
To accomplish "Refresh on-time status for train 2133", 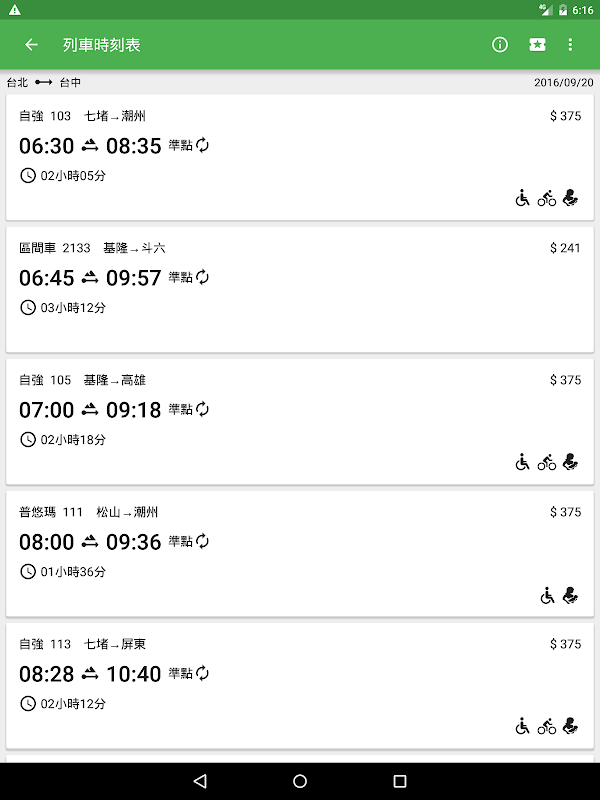I will point(202,277).
